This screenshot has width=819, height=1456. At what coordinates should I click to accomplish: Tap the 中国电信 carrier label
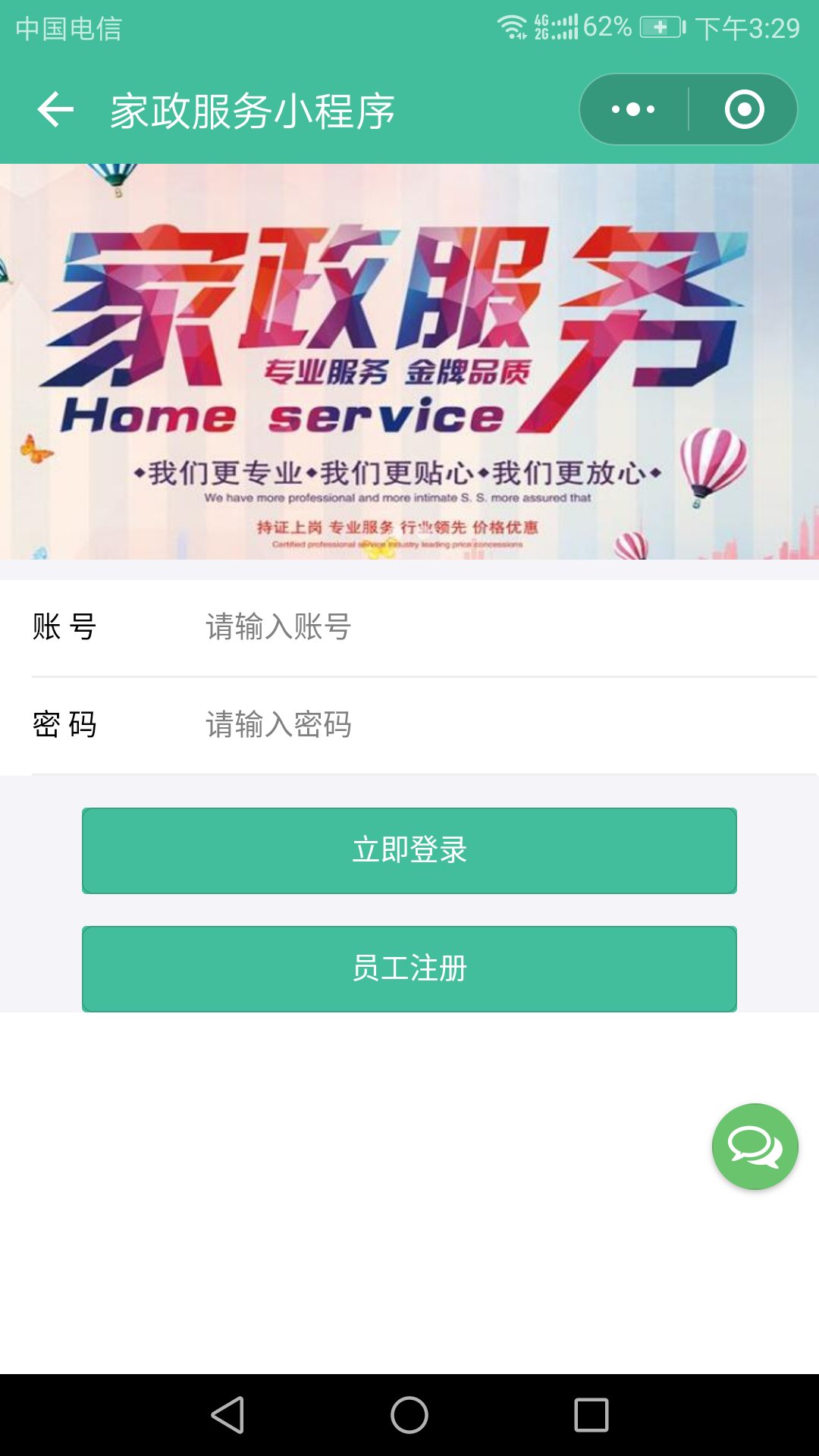tap(71, 30)
